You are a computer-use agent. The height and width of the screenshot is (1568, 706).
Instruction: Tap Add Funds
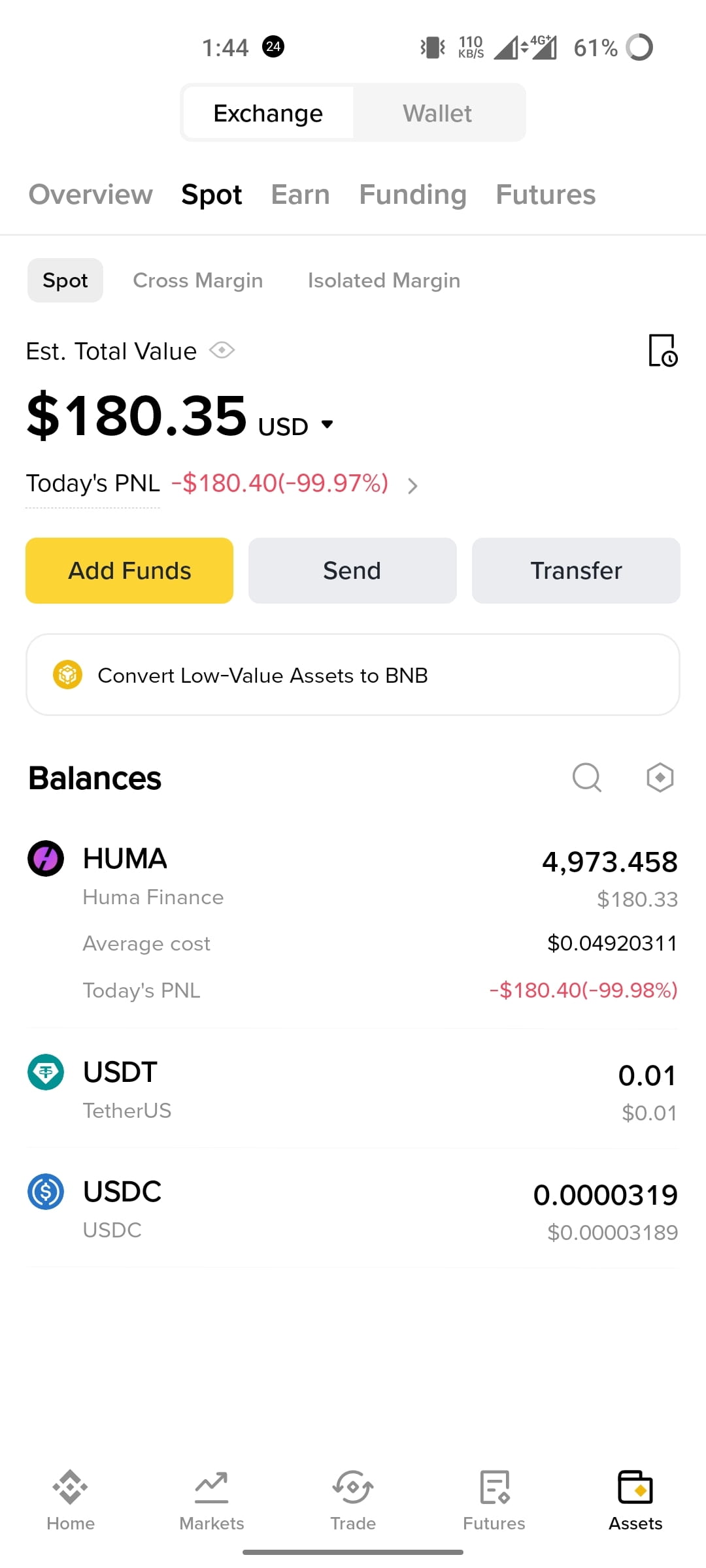click(x=129, y=570)
